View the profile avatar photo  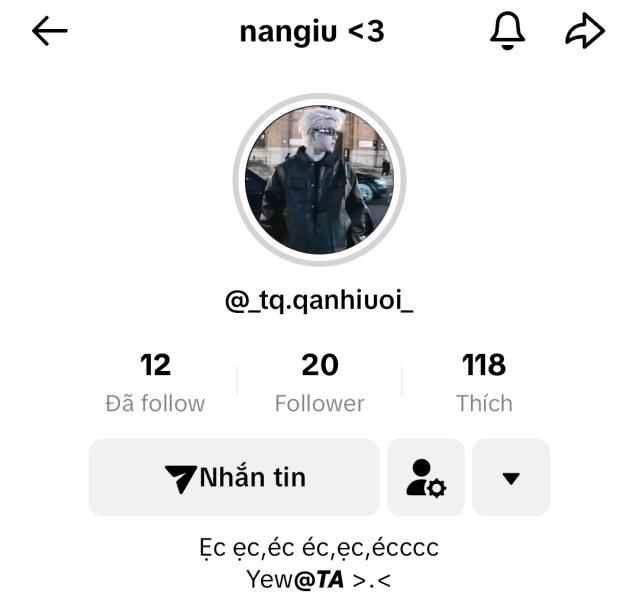tap(319, 180)
